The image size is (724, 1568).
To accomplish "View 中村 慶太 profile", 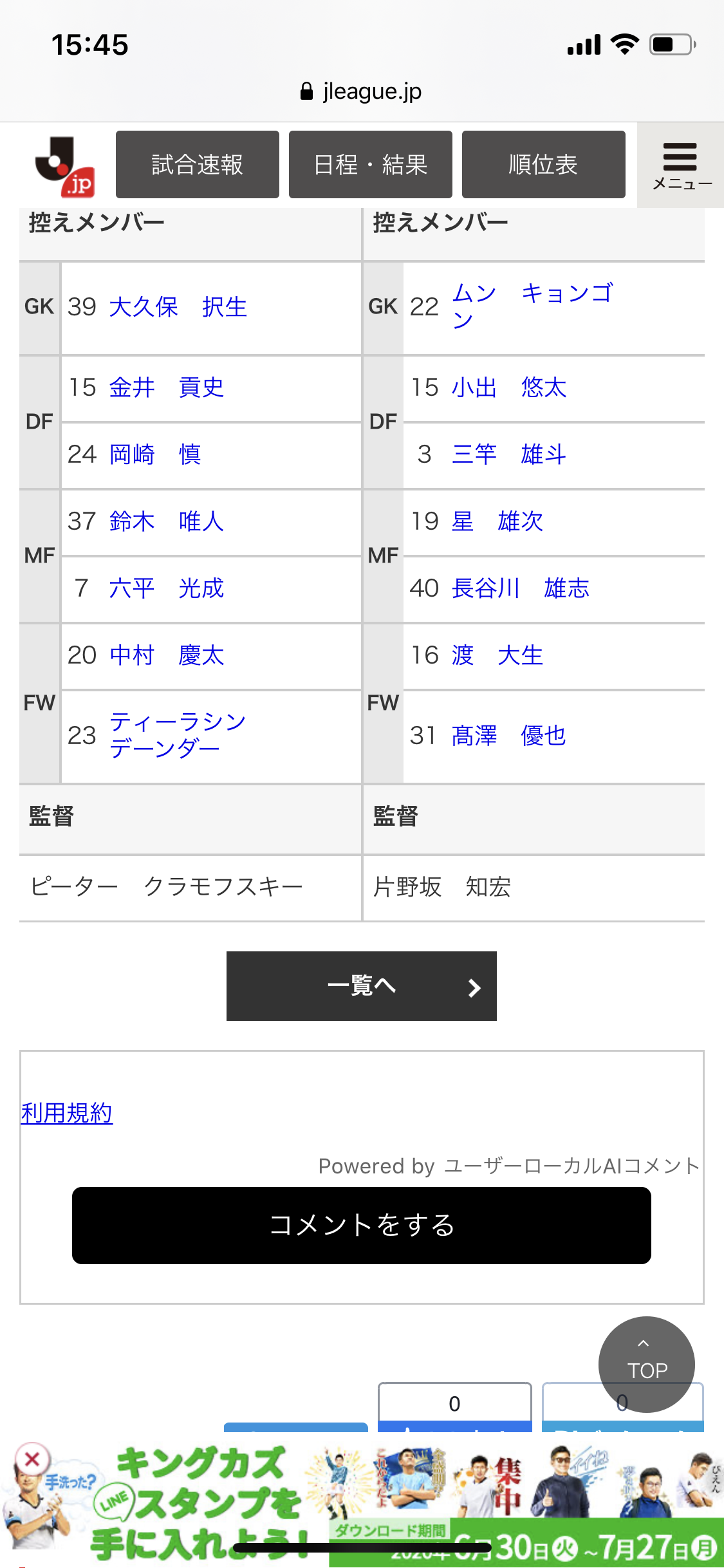I will [x=166, y=655].
